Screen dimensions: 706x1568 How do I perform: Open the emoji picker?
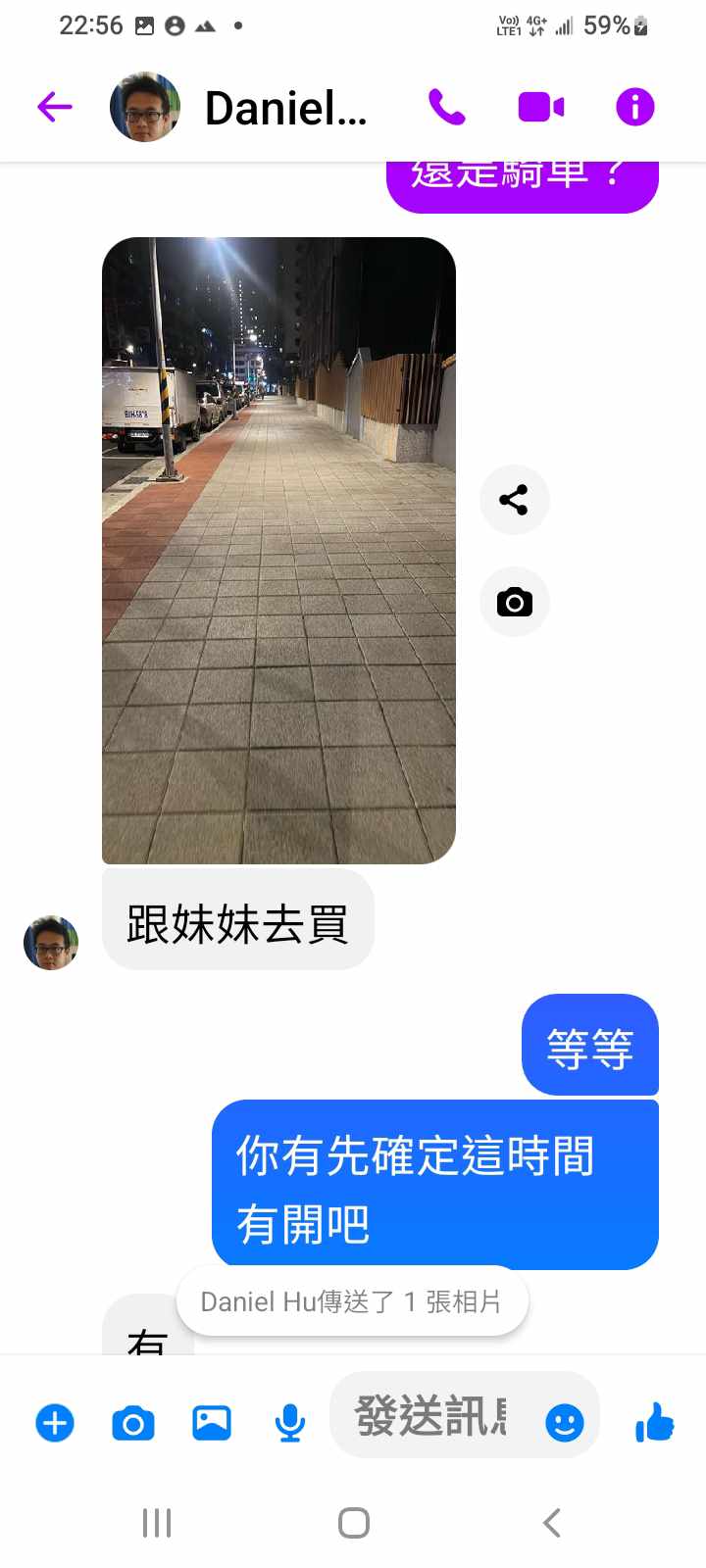[x=564, y=1422]
